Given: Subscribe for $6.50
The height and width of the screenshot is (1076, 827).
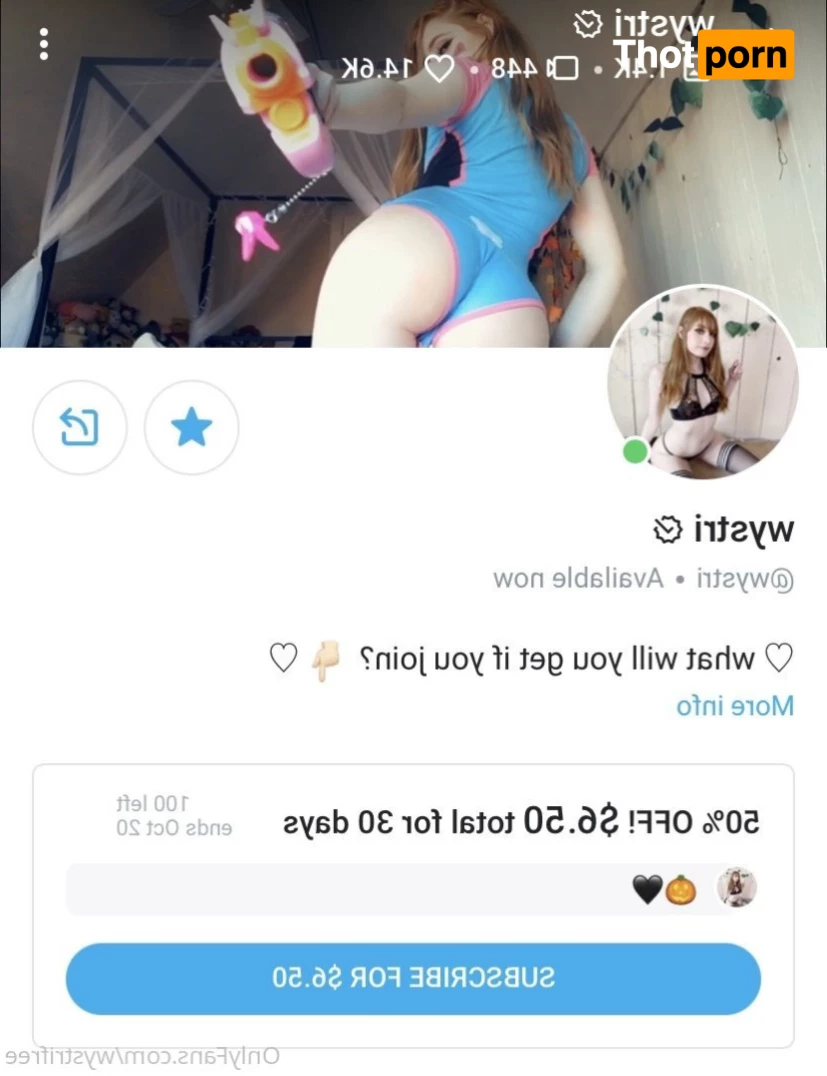Looking at the screenshot, I should pos(413,978).
